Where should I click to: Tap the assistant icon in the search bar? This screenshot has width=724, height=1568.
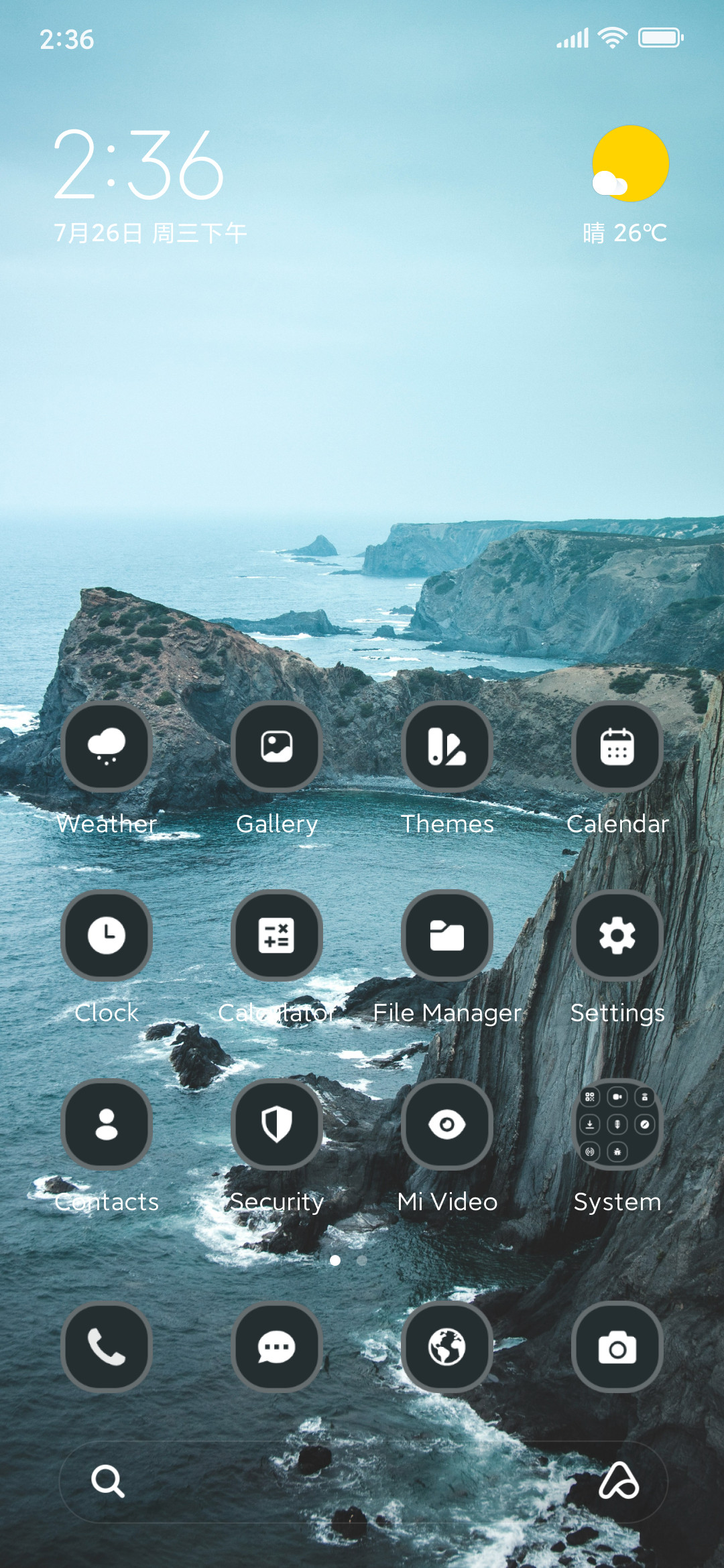(618, 1481)
